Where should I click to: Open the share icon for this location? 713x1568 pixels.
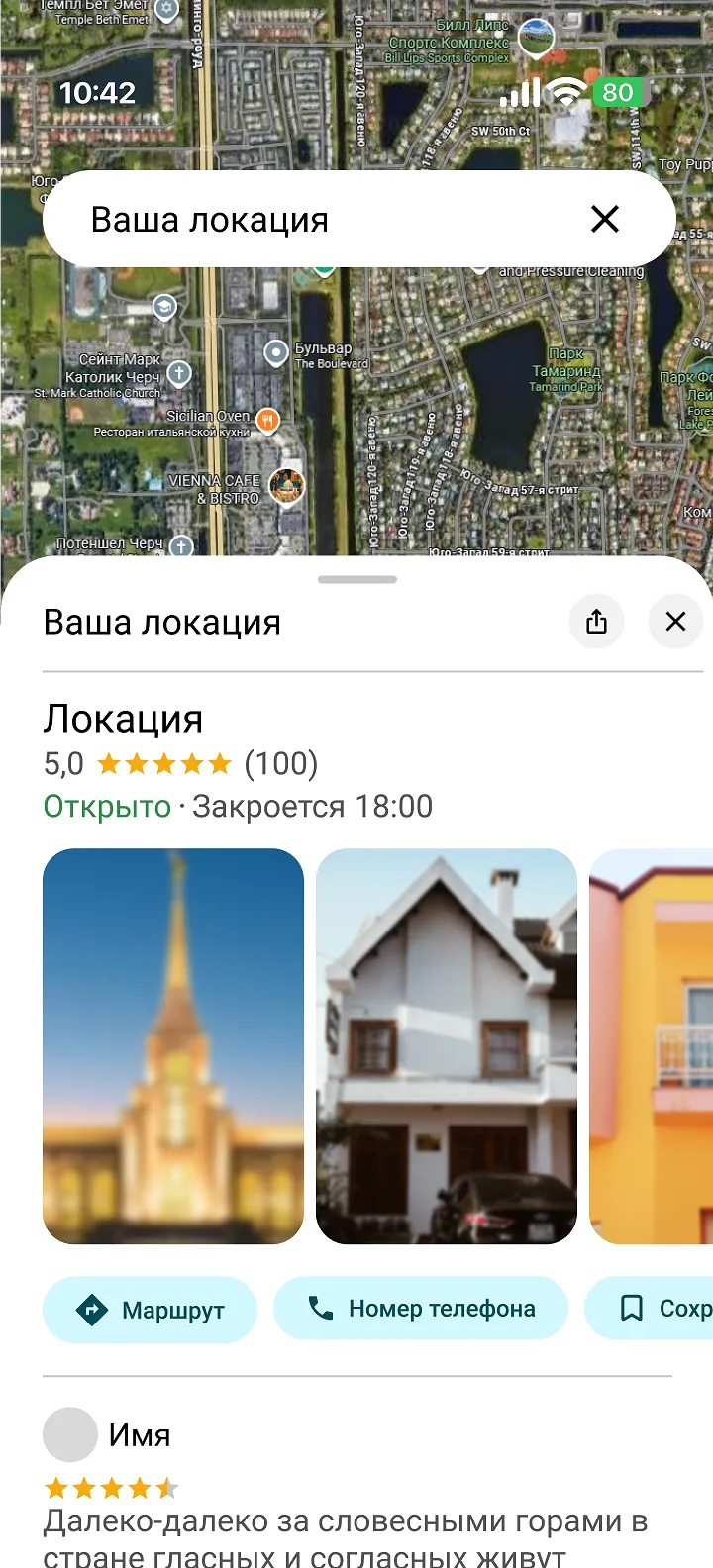[x=596, y=621]
